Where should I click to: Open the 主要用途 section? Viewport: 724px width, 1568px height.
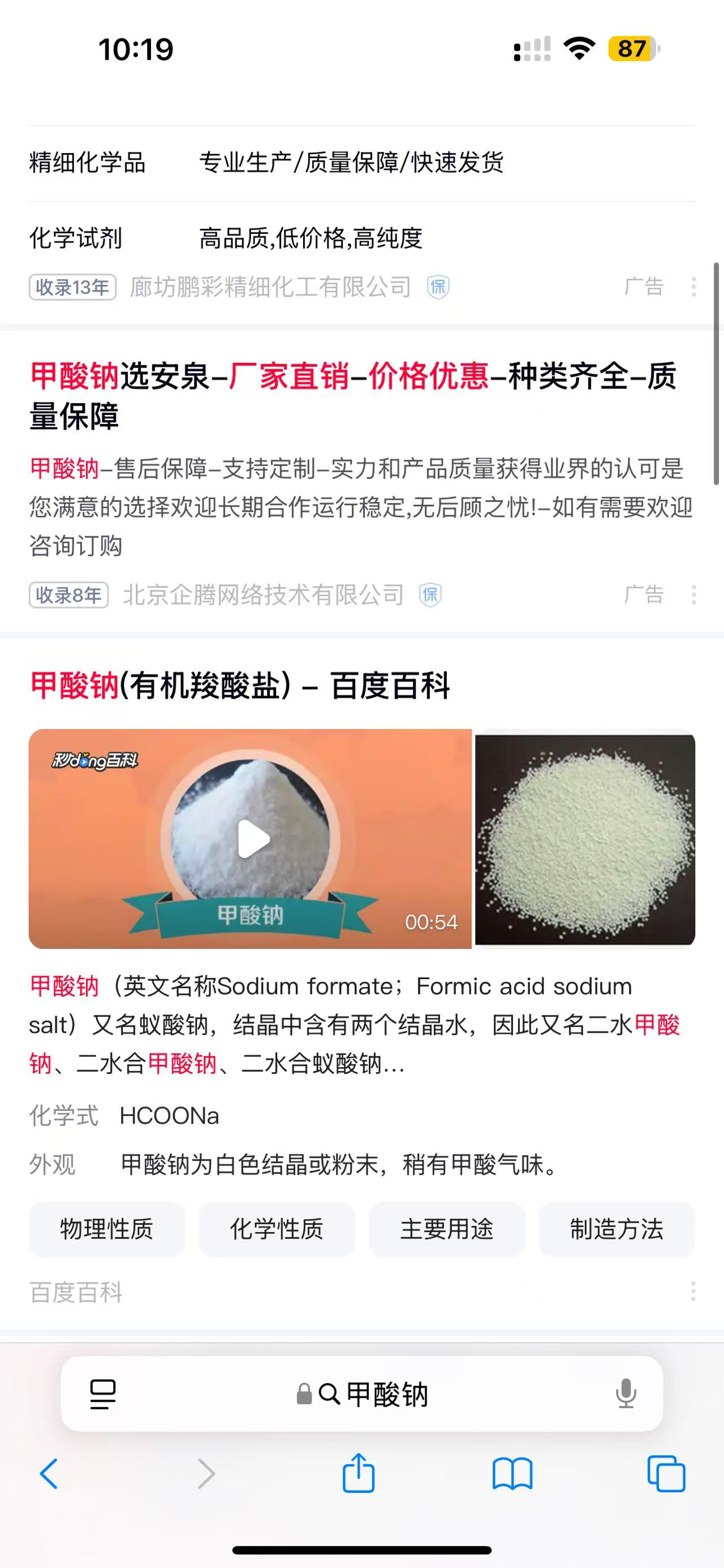tap(446, 1229)
